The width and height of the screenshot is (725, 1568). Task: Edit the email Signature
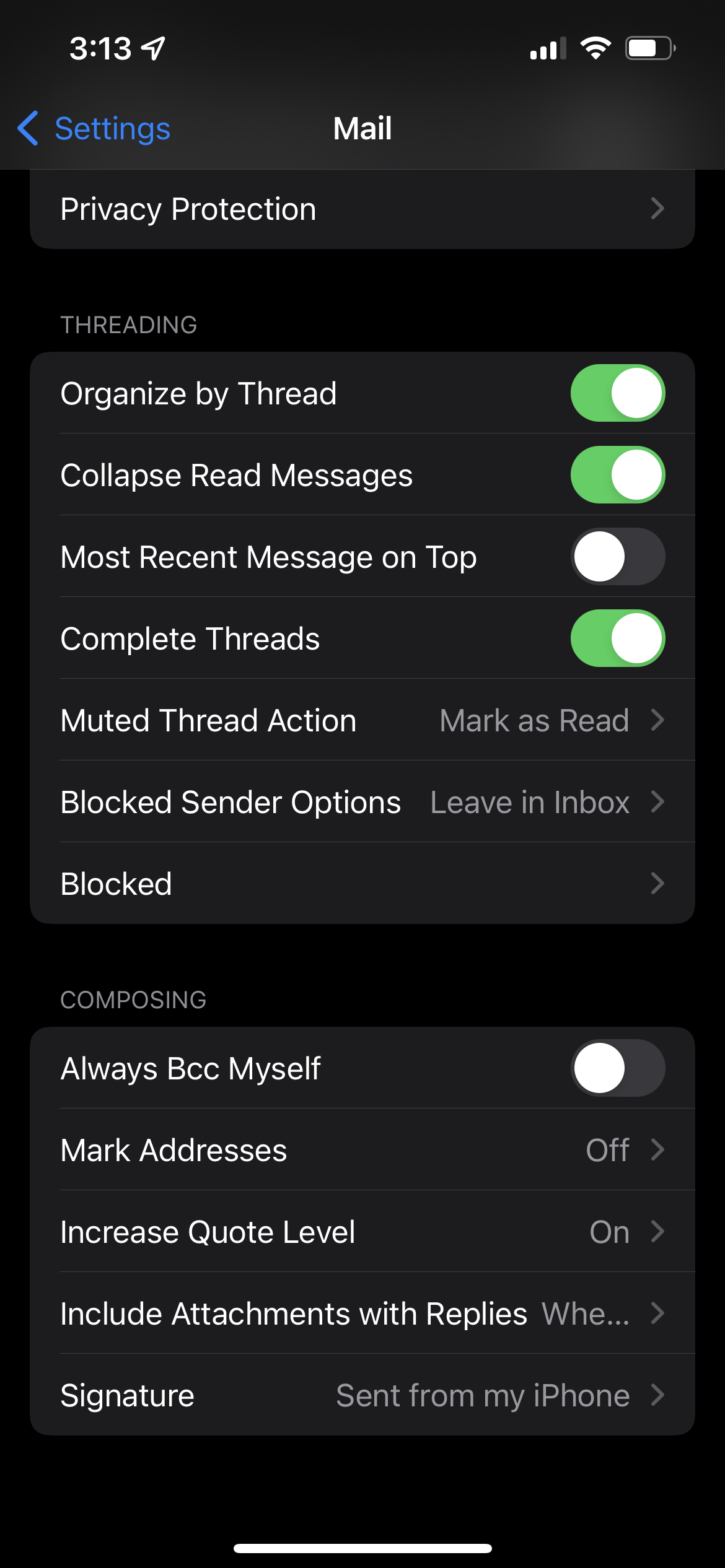(x=362, y=1395)
